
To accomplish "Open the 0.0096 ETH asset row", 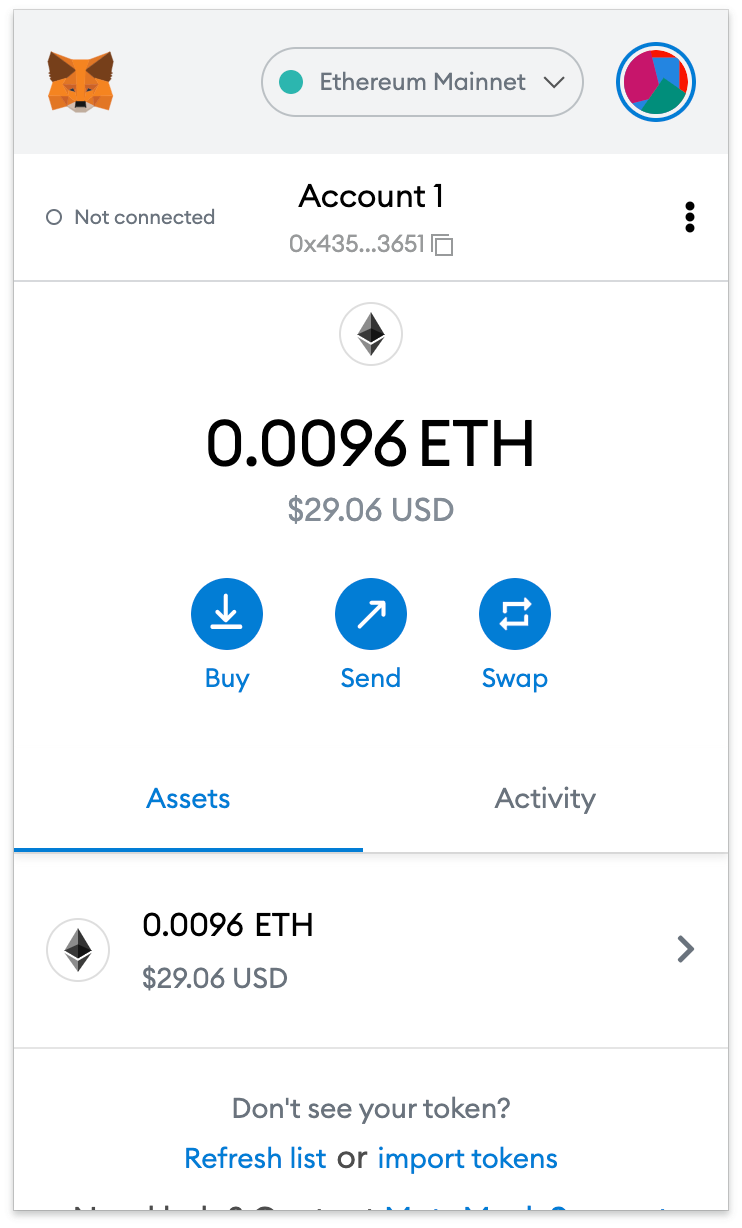I will (x=371, y=949).
